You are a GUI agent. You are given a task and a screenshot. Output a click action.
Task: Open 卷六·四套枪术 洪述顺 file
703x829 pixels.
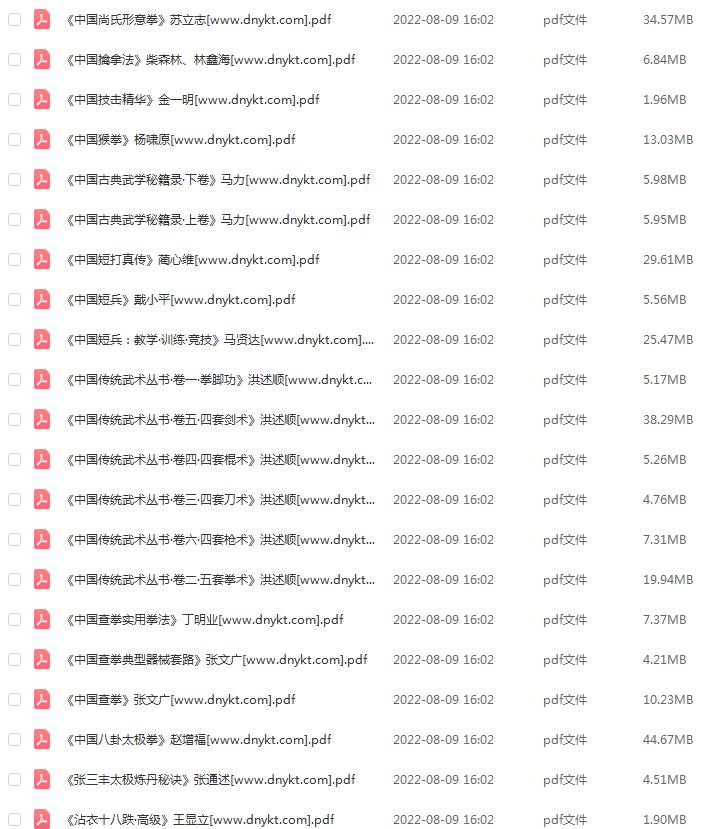point(220,539)
